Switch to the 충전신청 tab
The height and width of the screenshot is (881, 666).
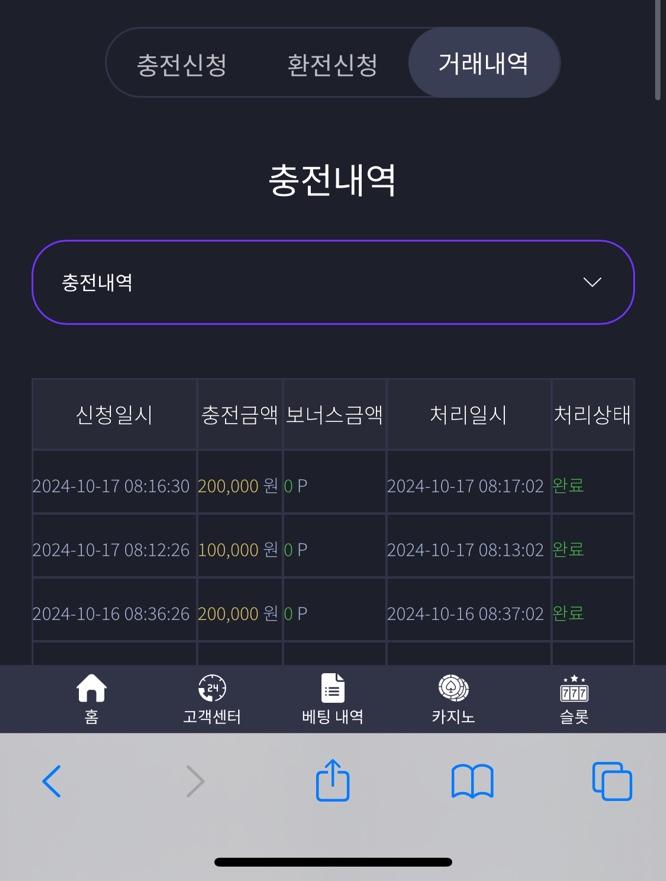click(182, 65)
